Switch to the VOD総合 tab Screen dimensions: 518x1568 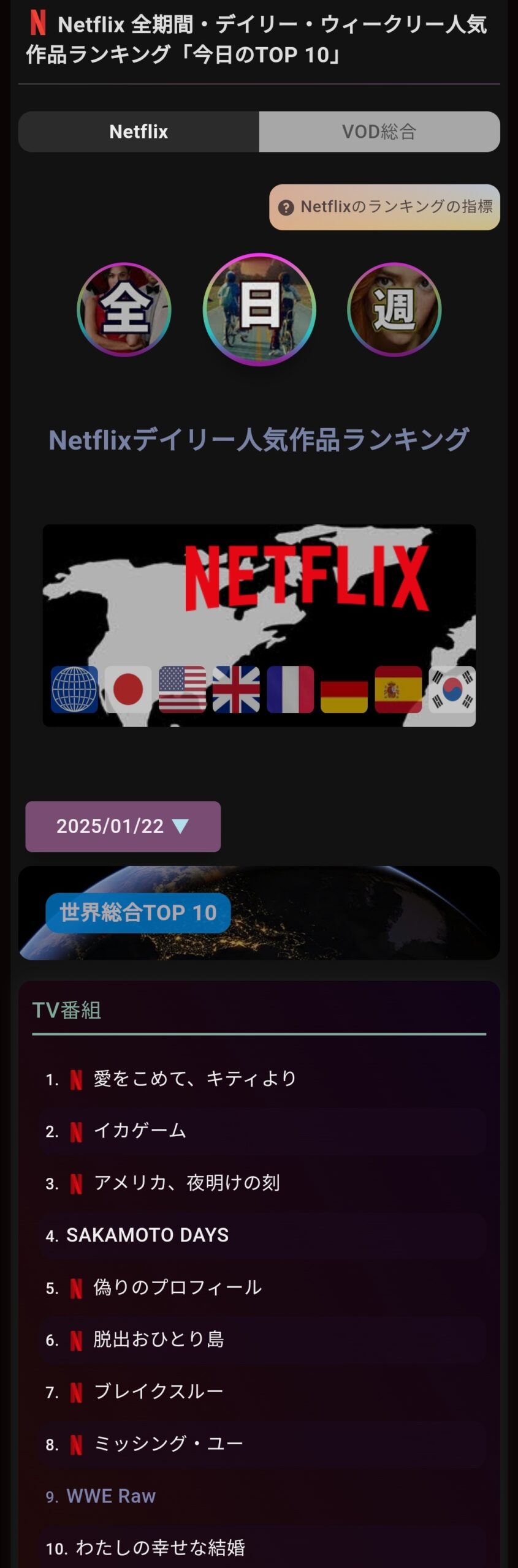(379, 132)
